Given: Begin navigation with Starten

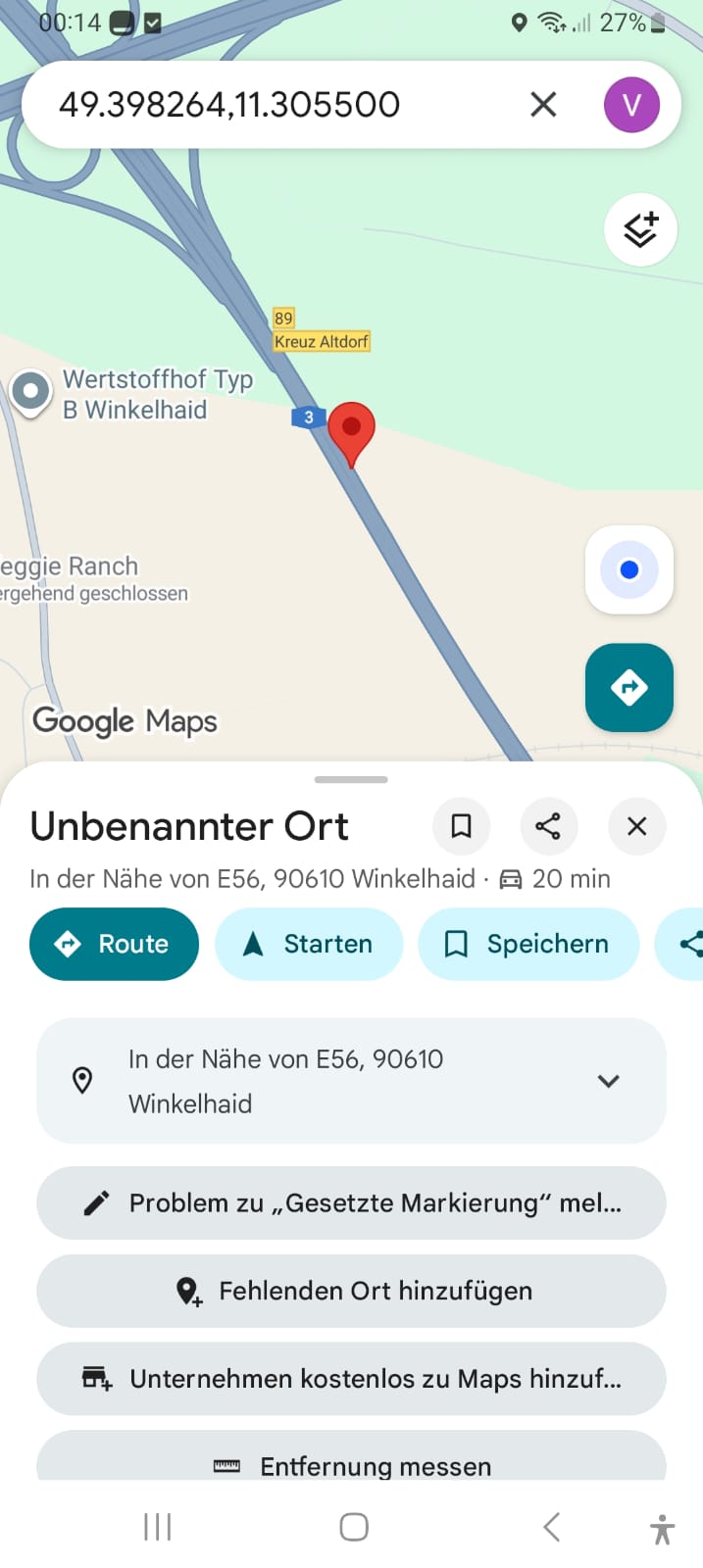Looking at the screenshot, I should (309, 944).
